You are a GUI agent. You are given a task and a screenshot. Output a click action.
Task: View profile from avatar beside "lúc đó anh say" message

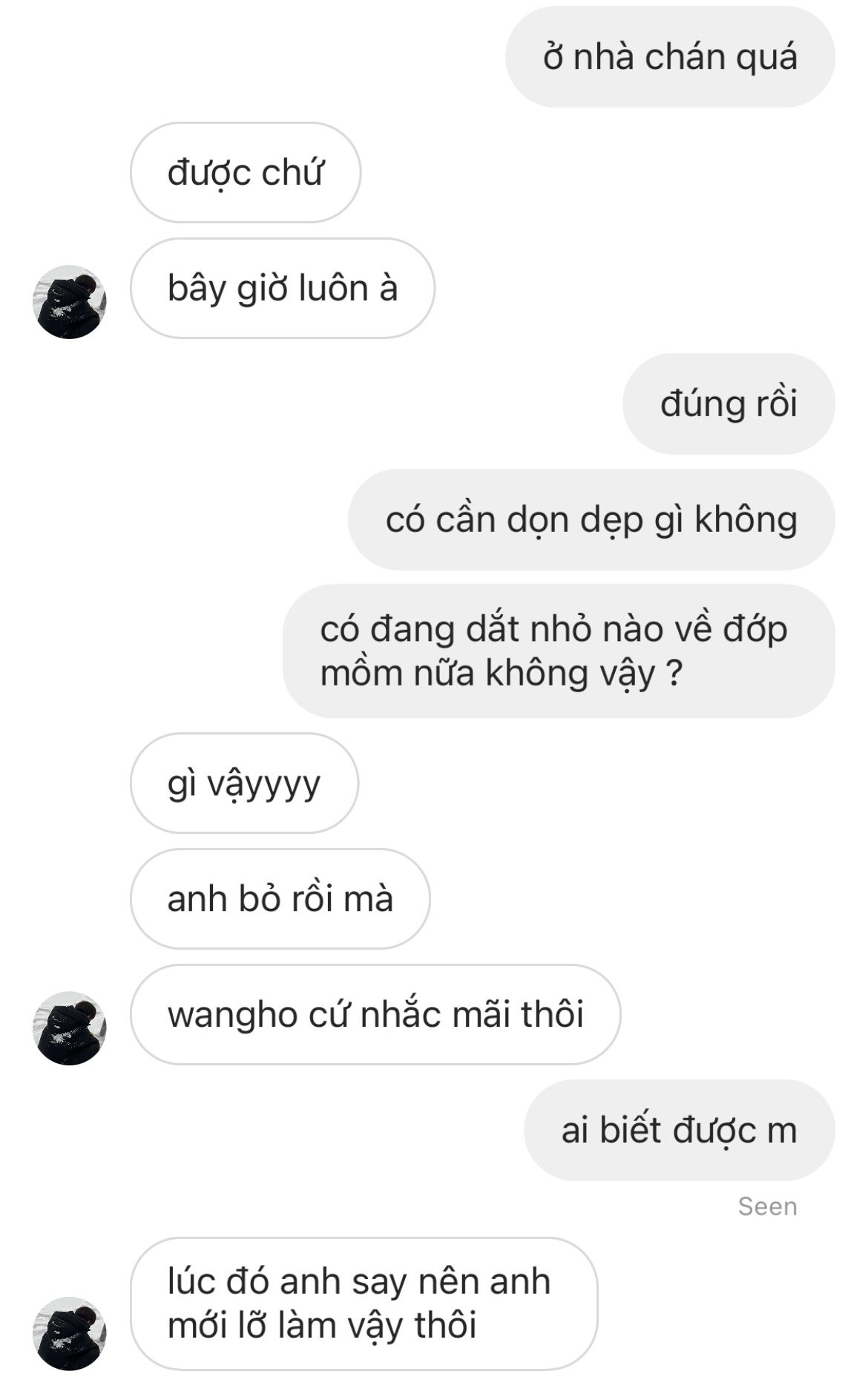tap(70, 1333)
